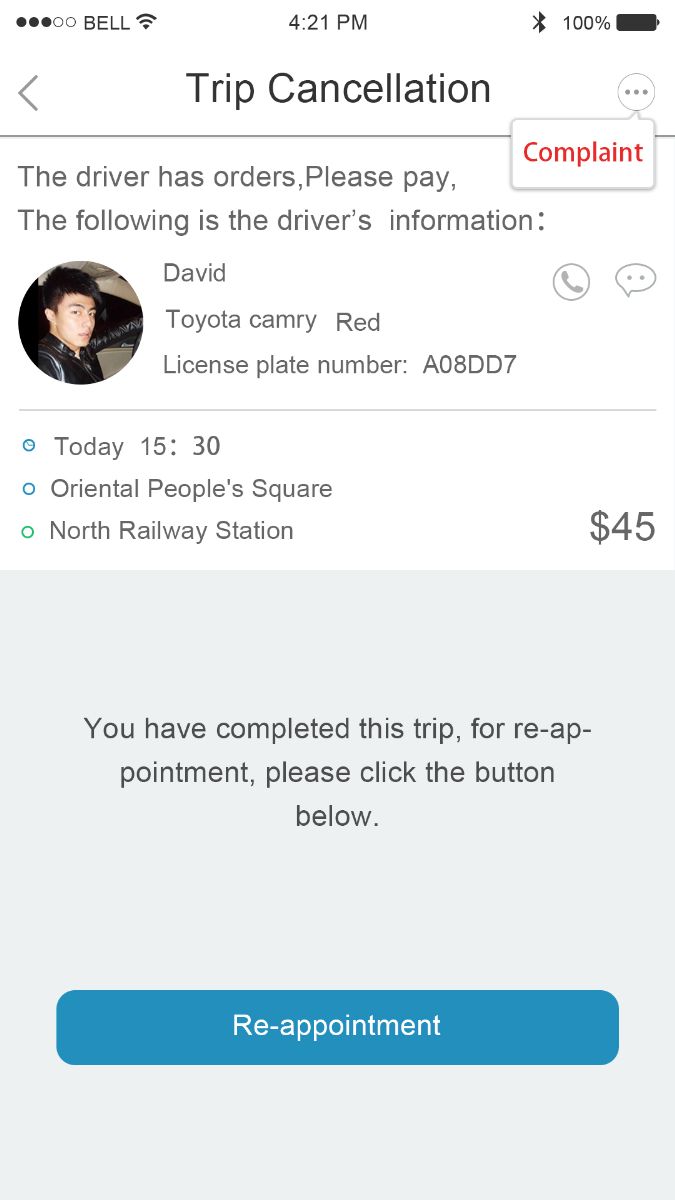This screenshot has height=1200, width=675.
Task: Select the Complaint option
Action: tap(583, 153)
